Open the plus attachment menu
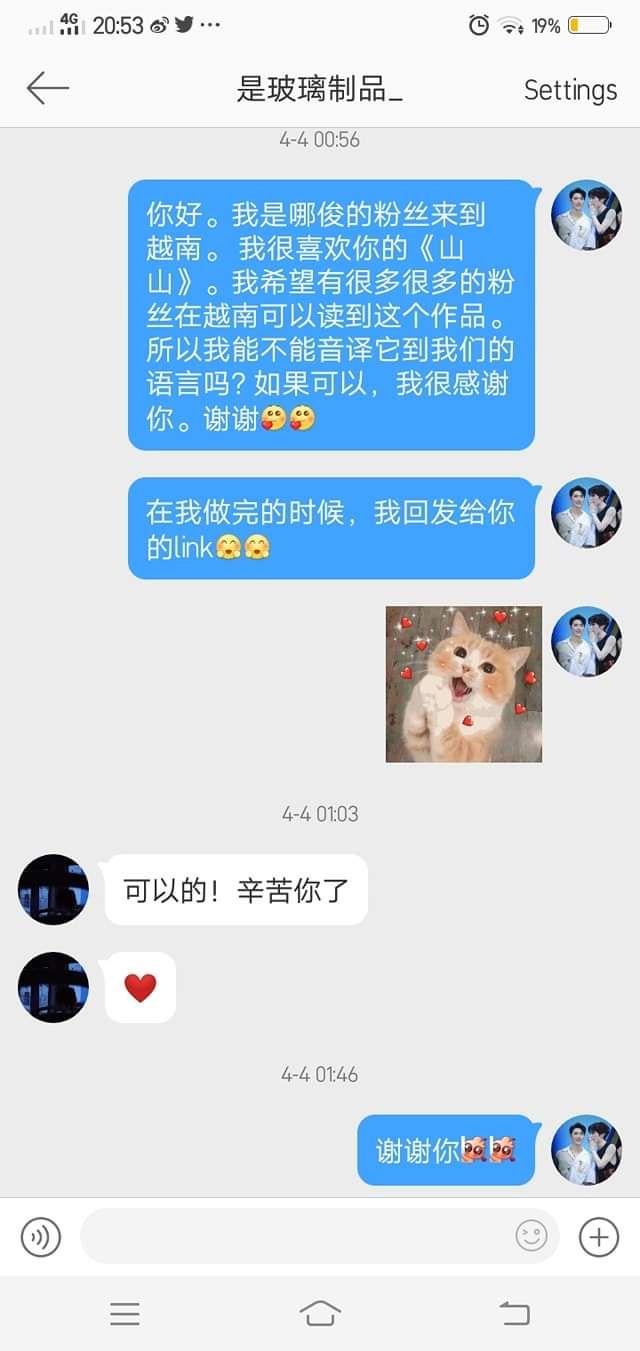This screenshot has height=1351, width=640. [599, 1237]
